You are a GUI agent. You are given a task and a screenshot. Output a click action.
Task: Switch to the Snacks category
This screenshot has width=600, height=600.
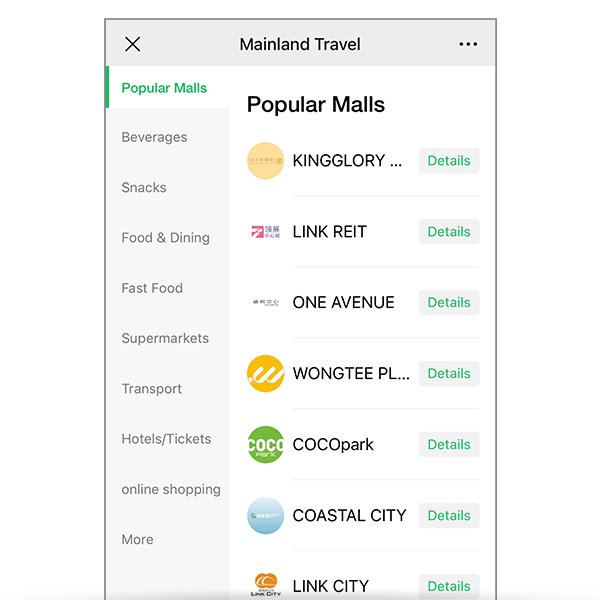click(x=144, y=188)
